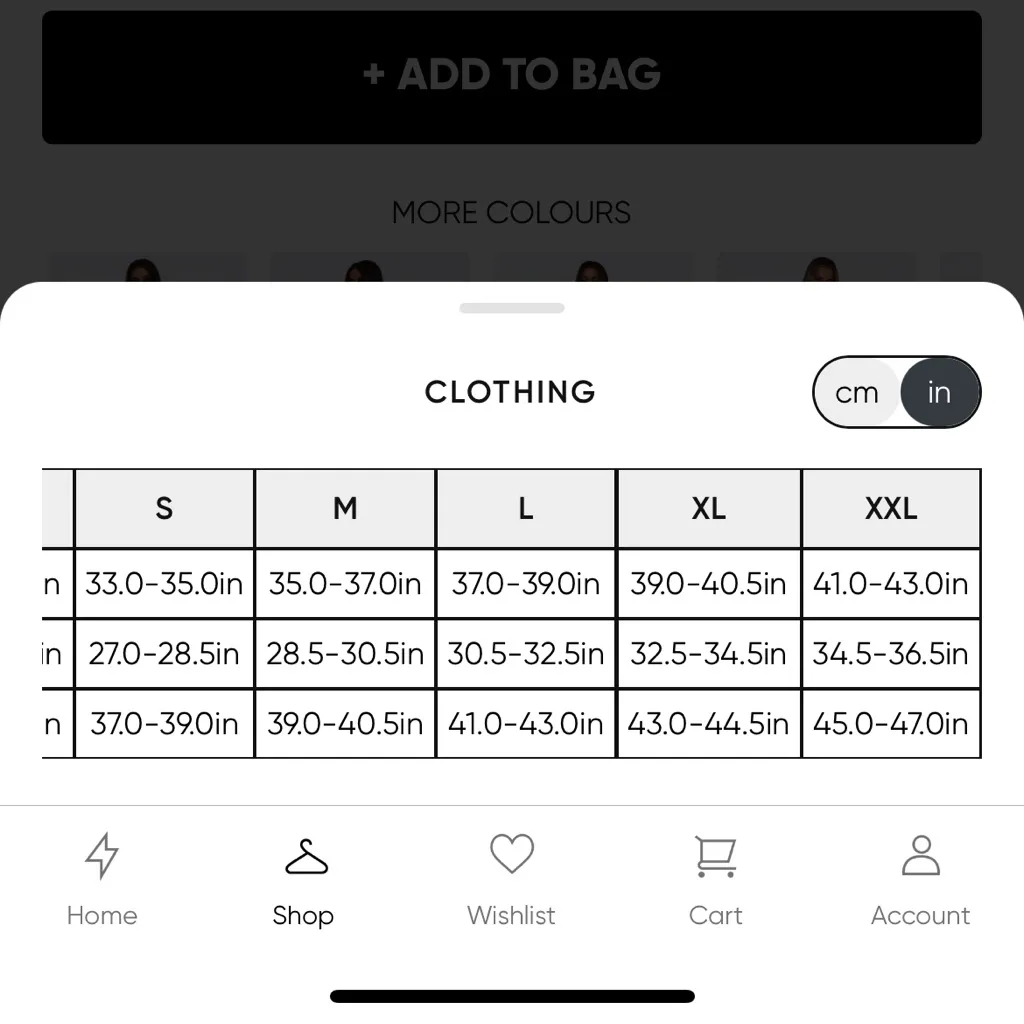The width and height of the screenshot is (1024, 1024).
Task: Select inches as the size unit
Action: tap(939, 393)
